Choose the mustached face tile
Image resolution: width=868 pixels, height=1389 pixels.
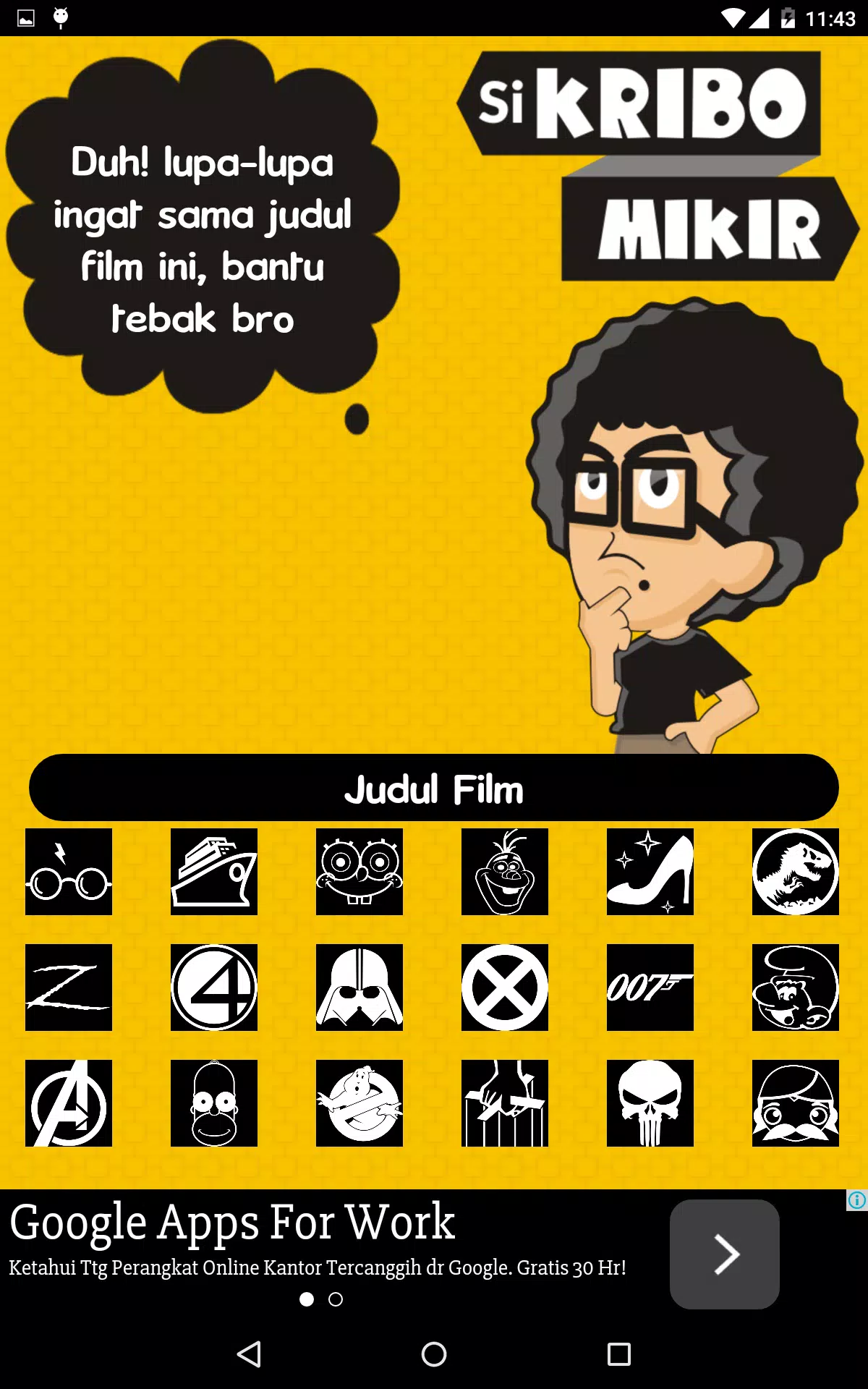796,1103
